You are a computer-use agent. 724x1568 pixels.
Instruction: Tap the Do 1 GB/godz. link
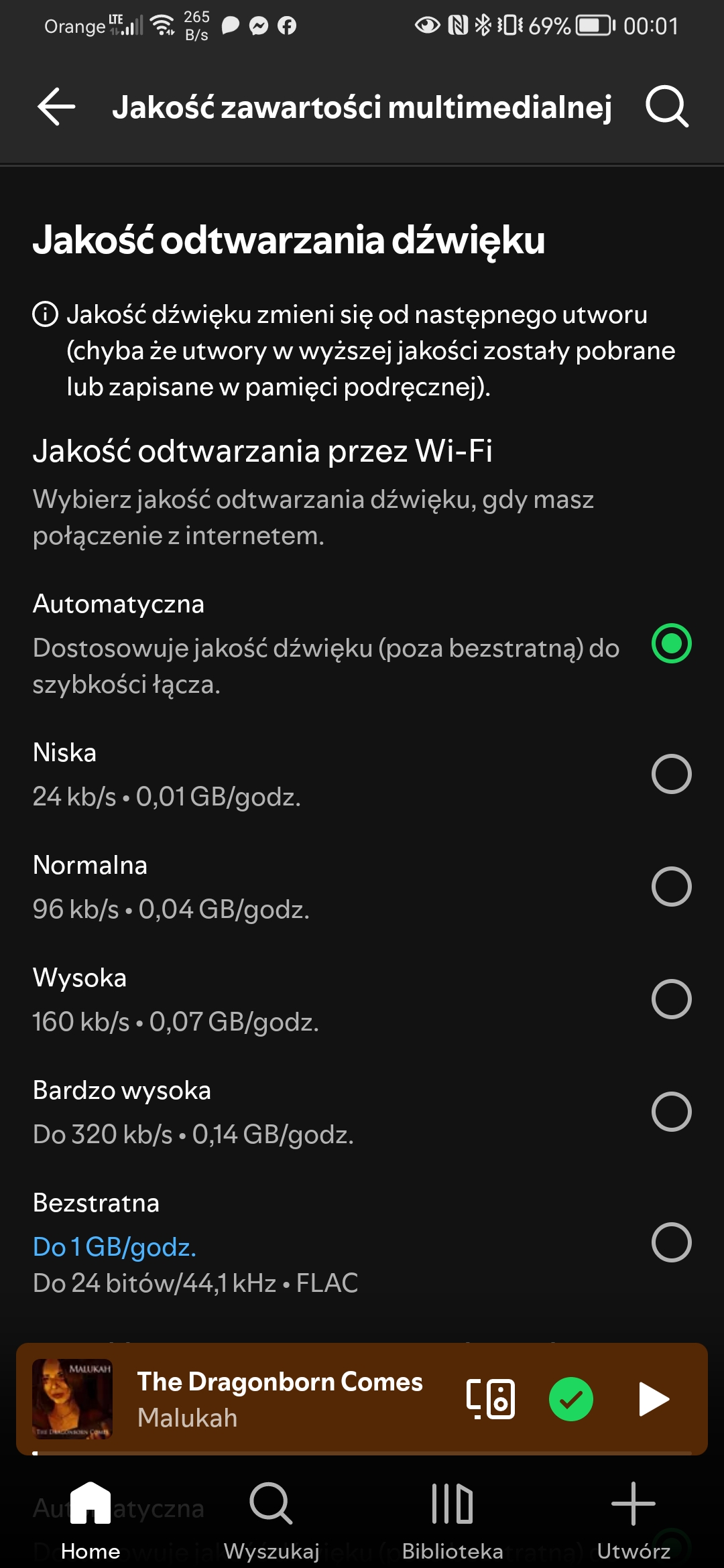tap(114, 1247)
